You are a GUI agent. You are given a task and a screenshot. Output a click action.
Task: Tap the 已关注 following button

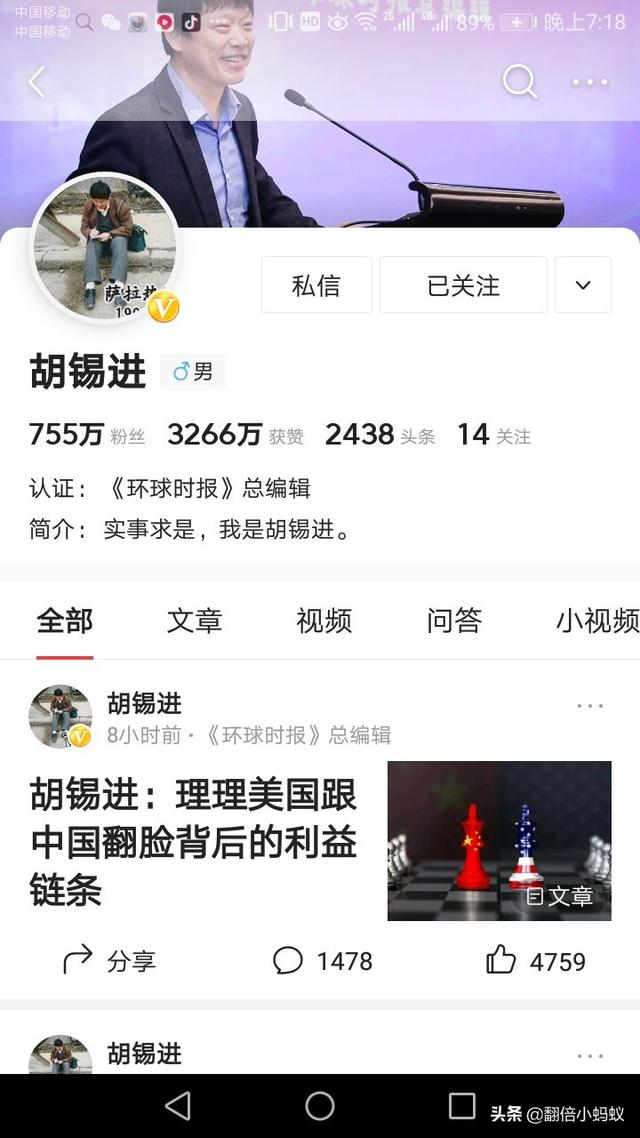(463, 285)
